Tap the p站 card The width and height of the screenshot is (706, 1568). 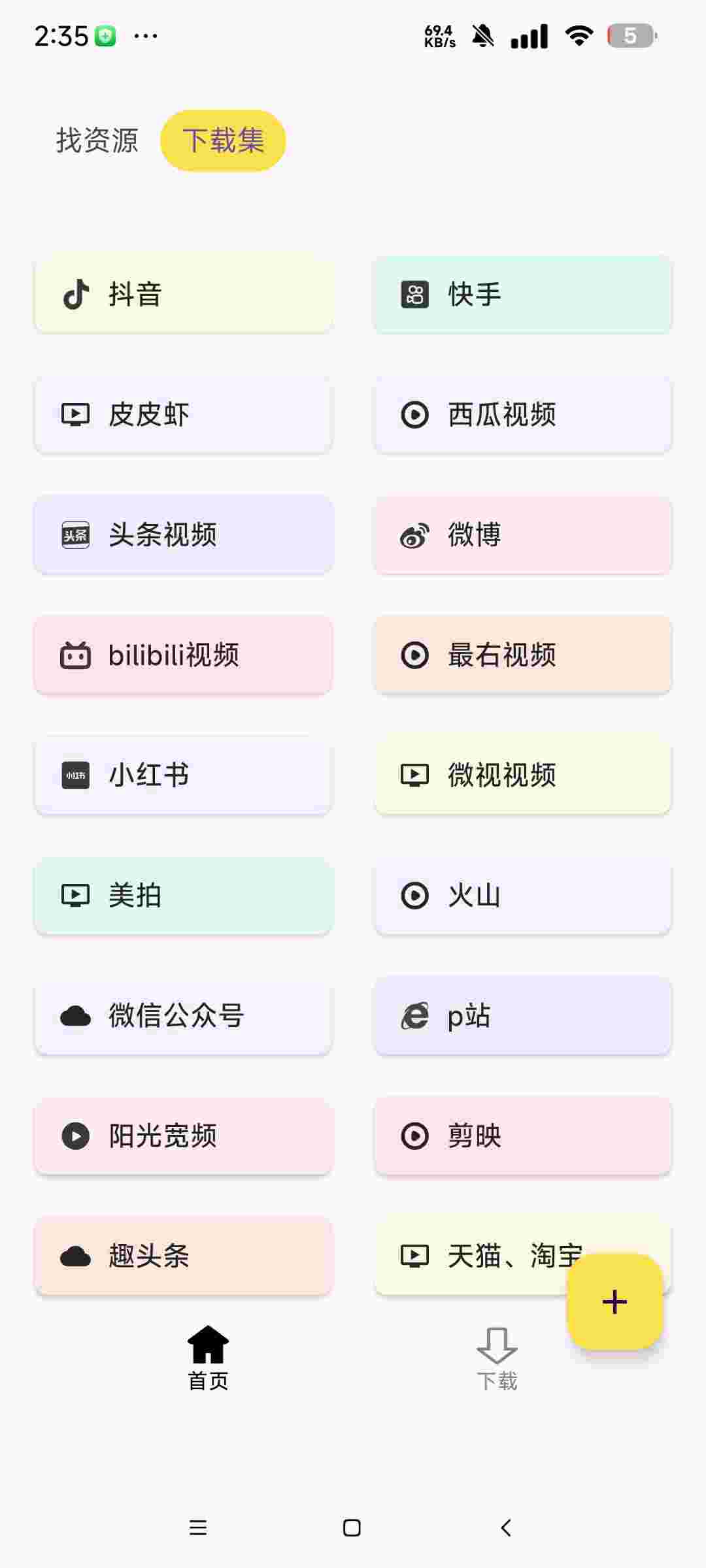coord(523,1015)
